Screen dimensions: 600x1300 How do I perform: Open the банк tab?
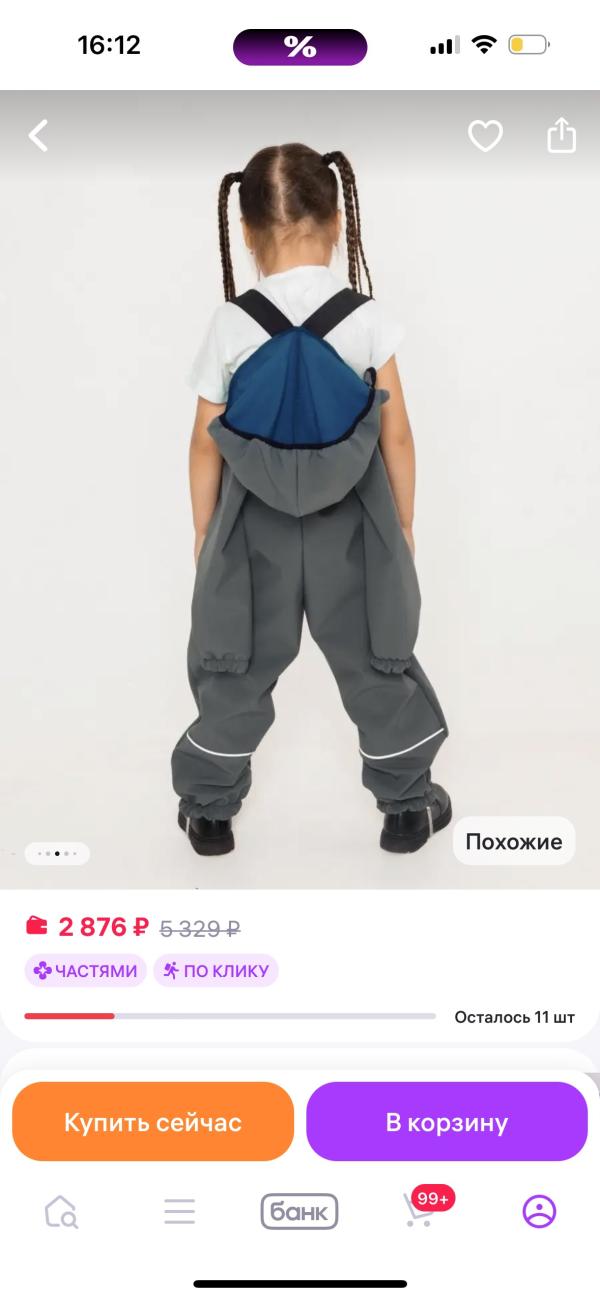click(299, 1212)
